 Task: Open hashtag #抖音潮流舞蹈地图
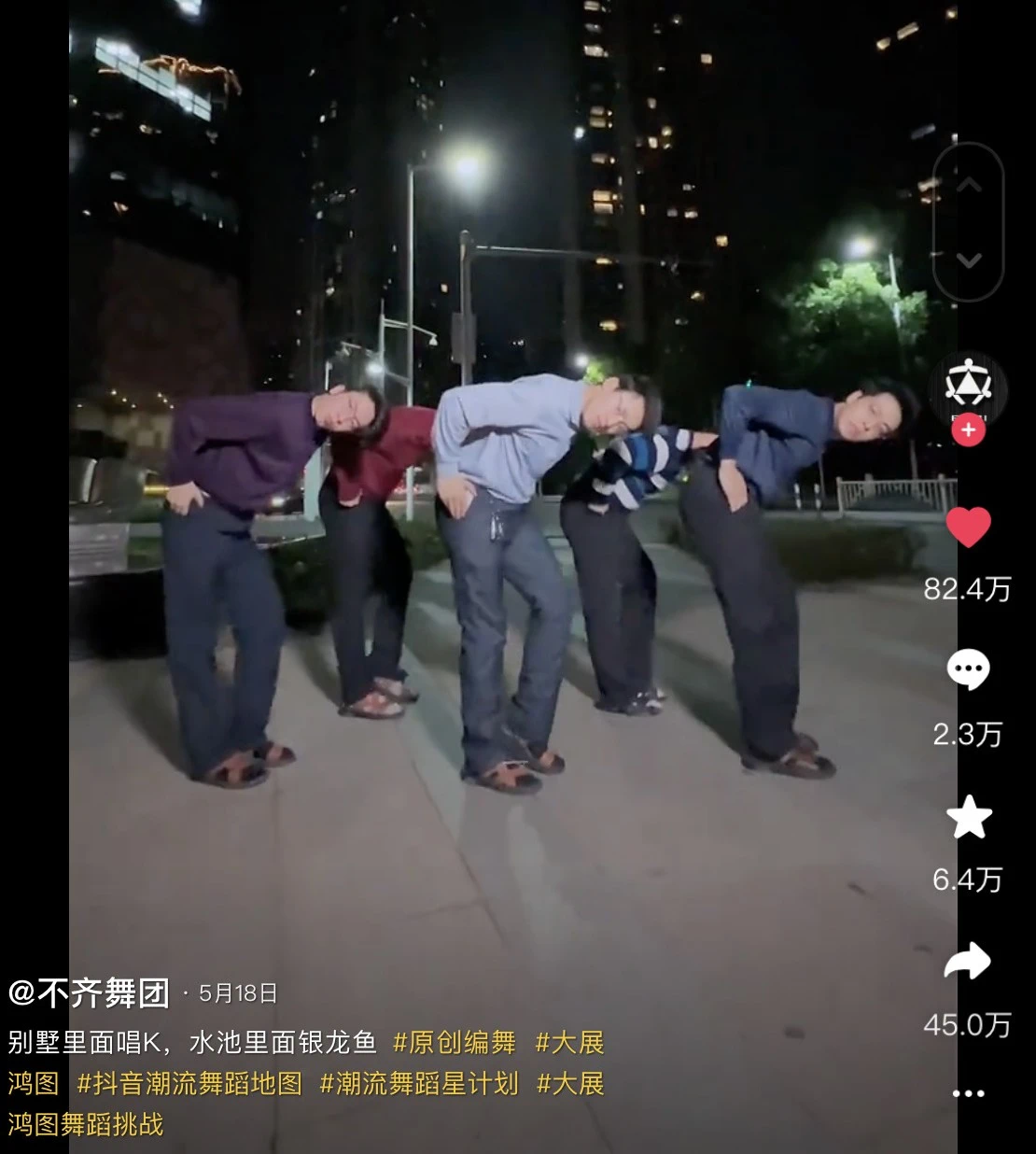pos(189,1084)
